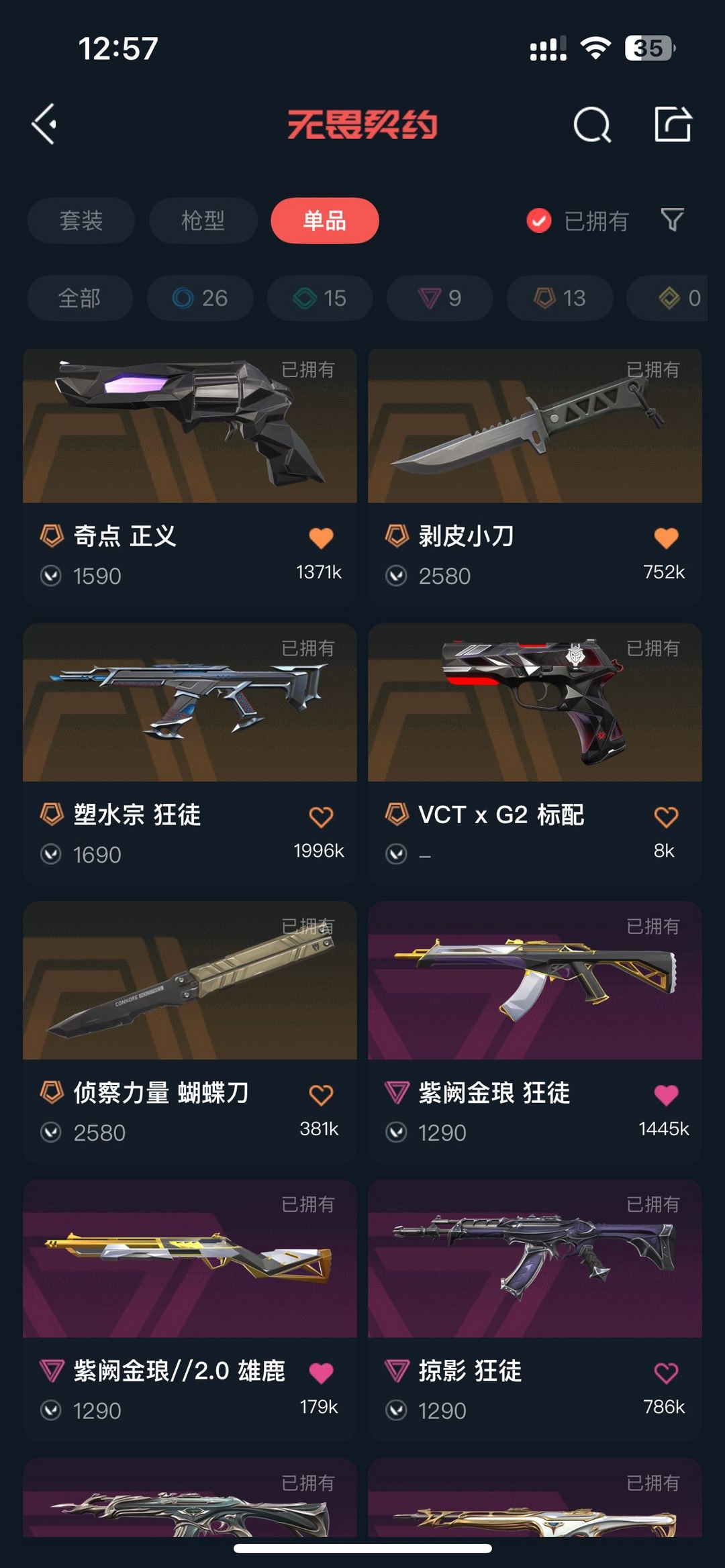Unlike the 剥皮小刀 skin
The height and width of the screenshot is (1568, 725).
pos(666,537)
